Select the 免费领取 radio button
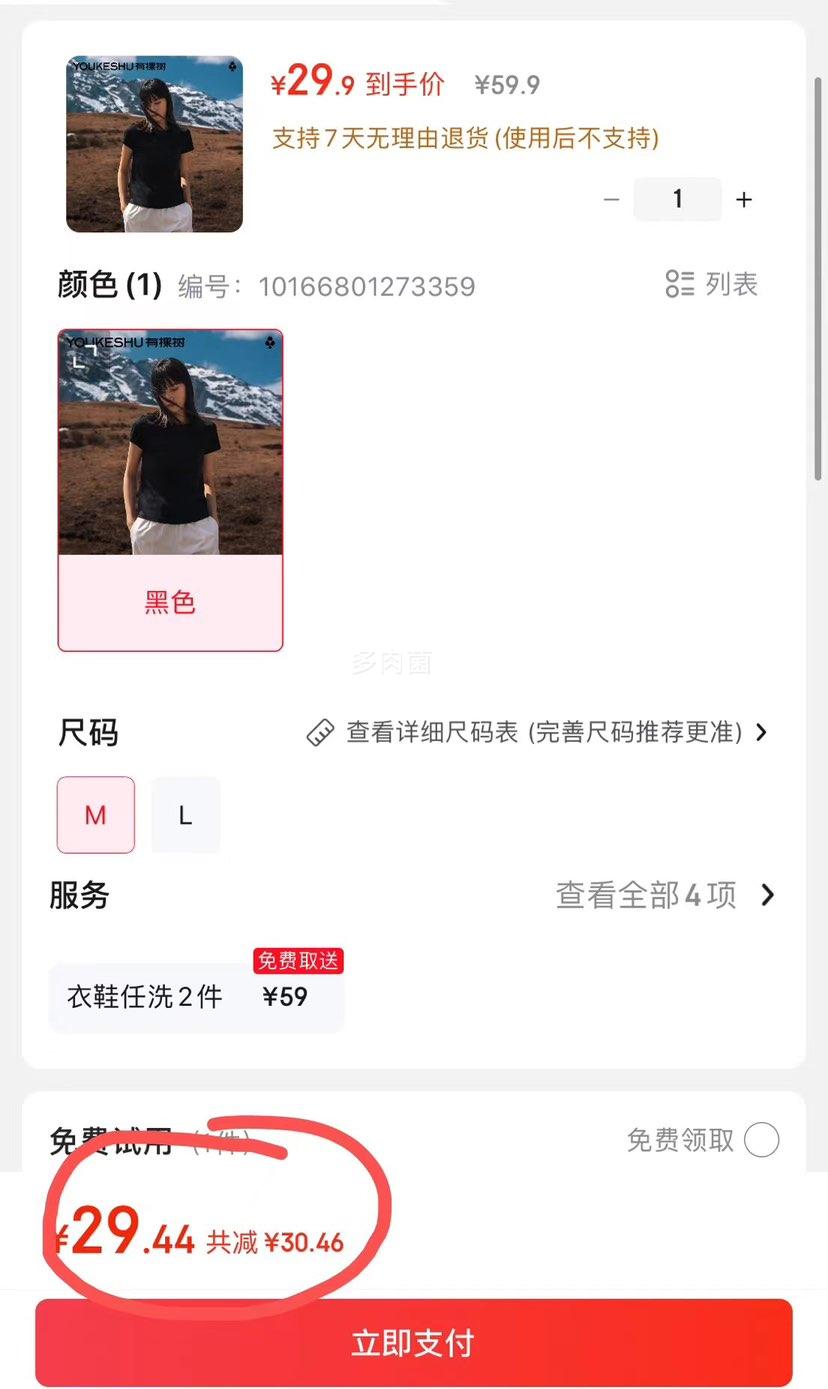 [761, 1139]
